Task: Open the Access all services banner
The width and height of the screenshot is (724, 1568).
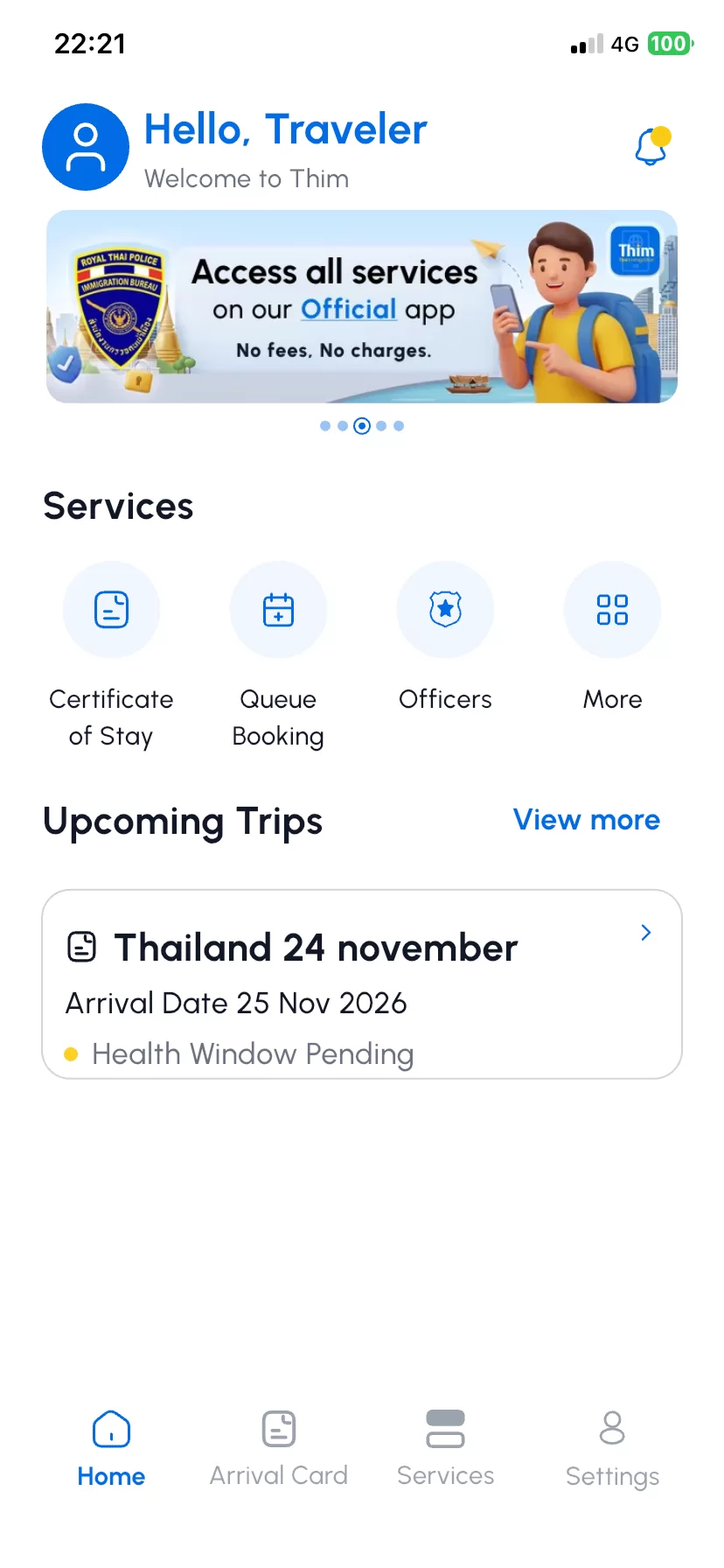Action: point(362,306)
